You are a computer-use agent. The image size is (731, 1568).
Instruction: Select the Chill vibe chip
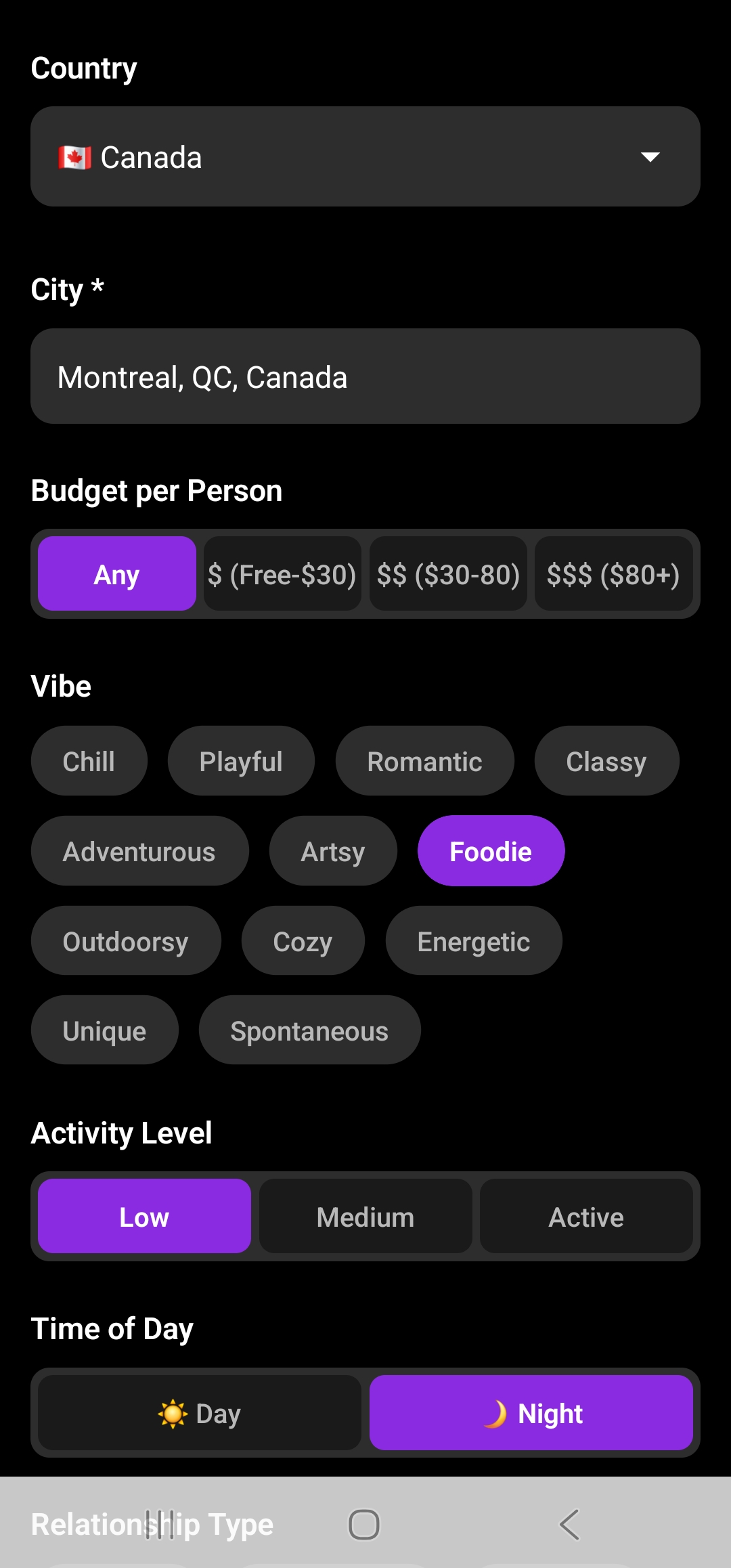point(89,761)
